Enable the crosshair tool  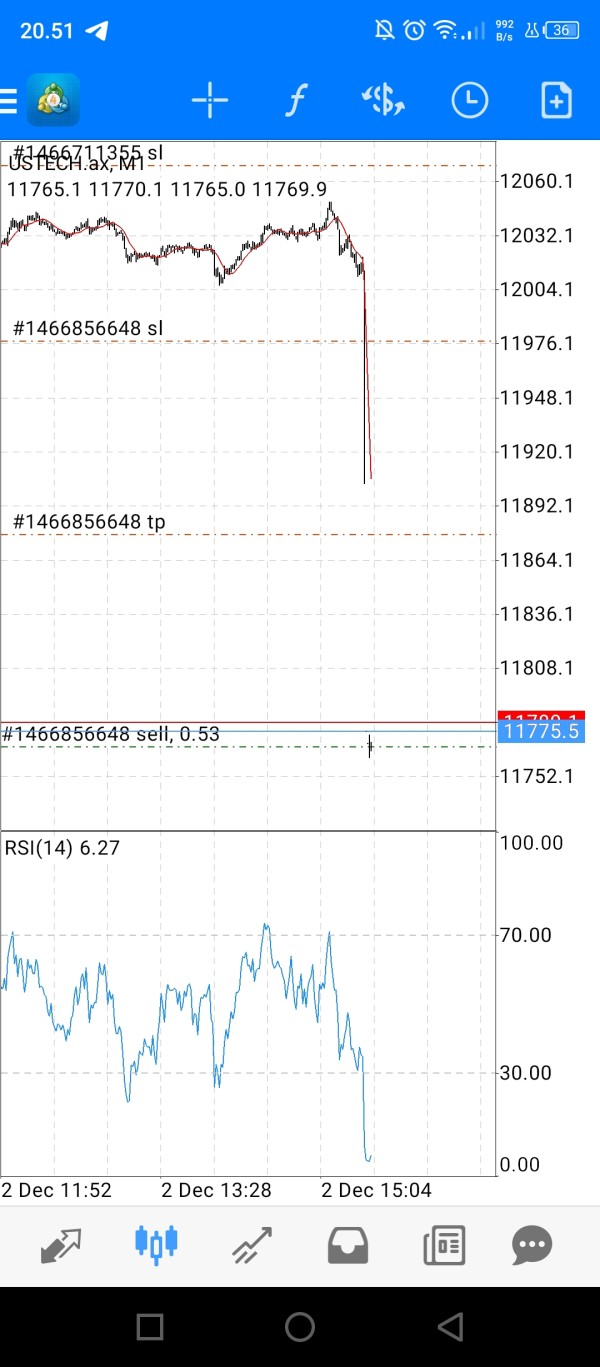point(210,100)
